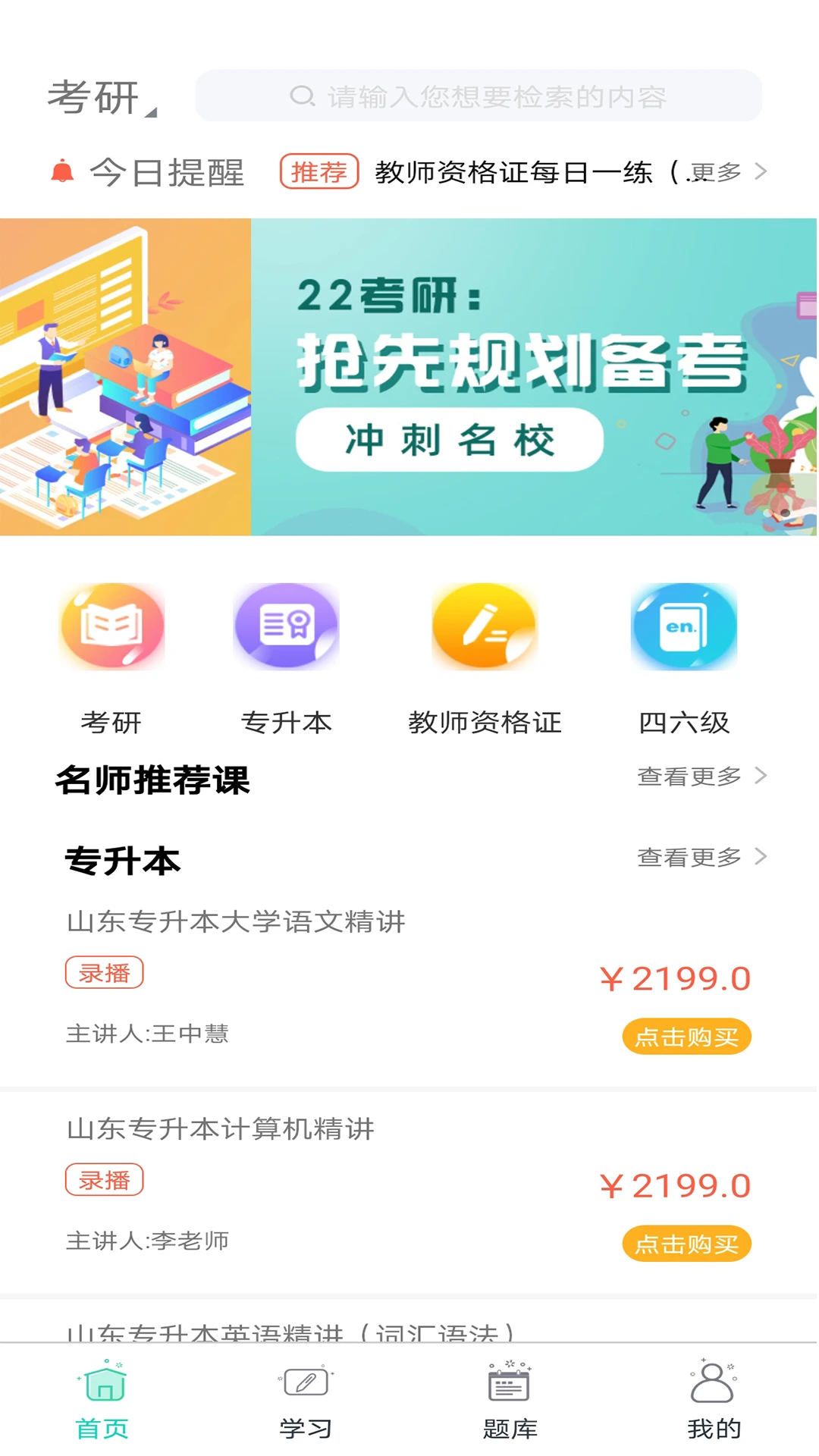Open the 考研 category icon
The width and height of the screenshot is (819, 1456).
[111, 627]
